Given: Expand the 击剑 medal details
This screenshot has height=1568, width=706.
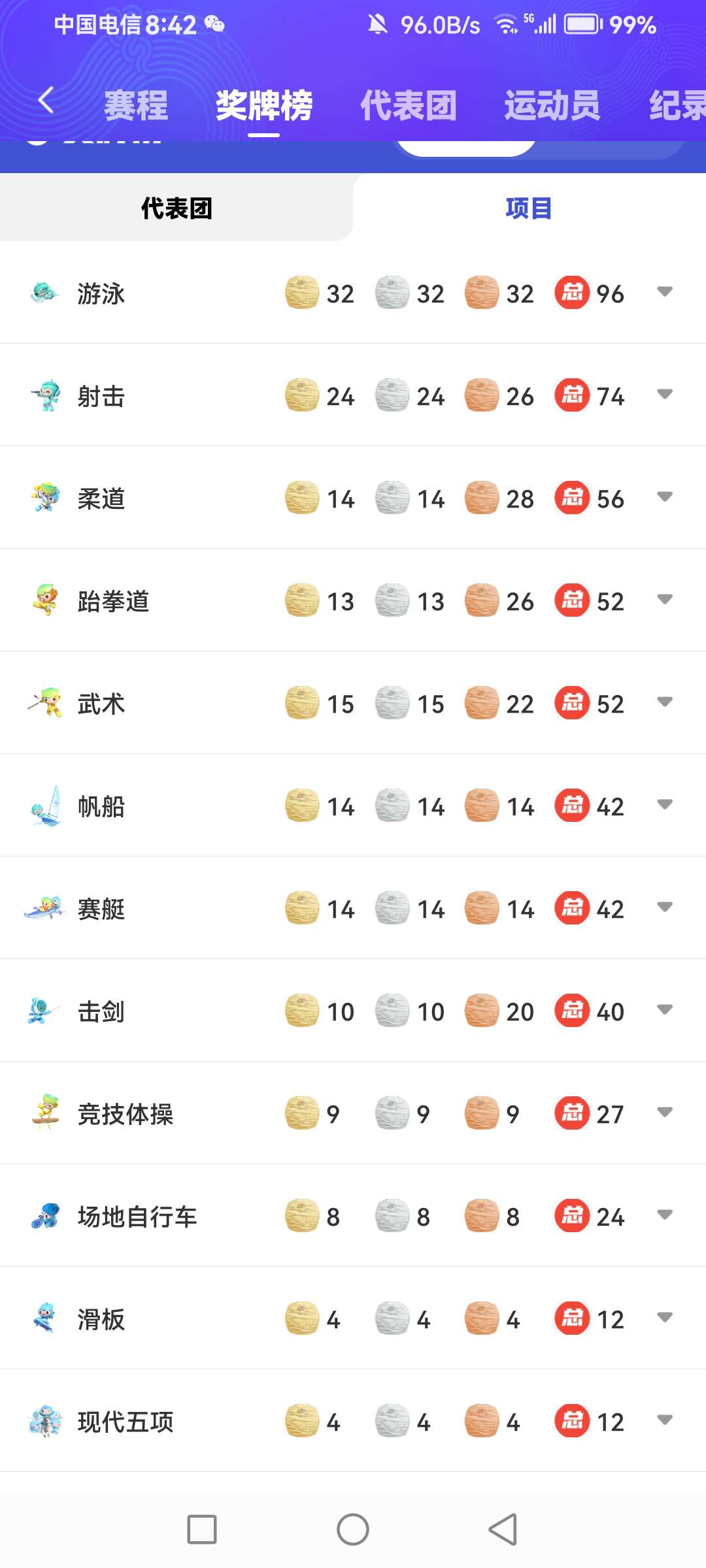Looking at the screenshot, I should point(665,1009).
